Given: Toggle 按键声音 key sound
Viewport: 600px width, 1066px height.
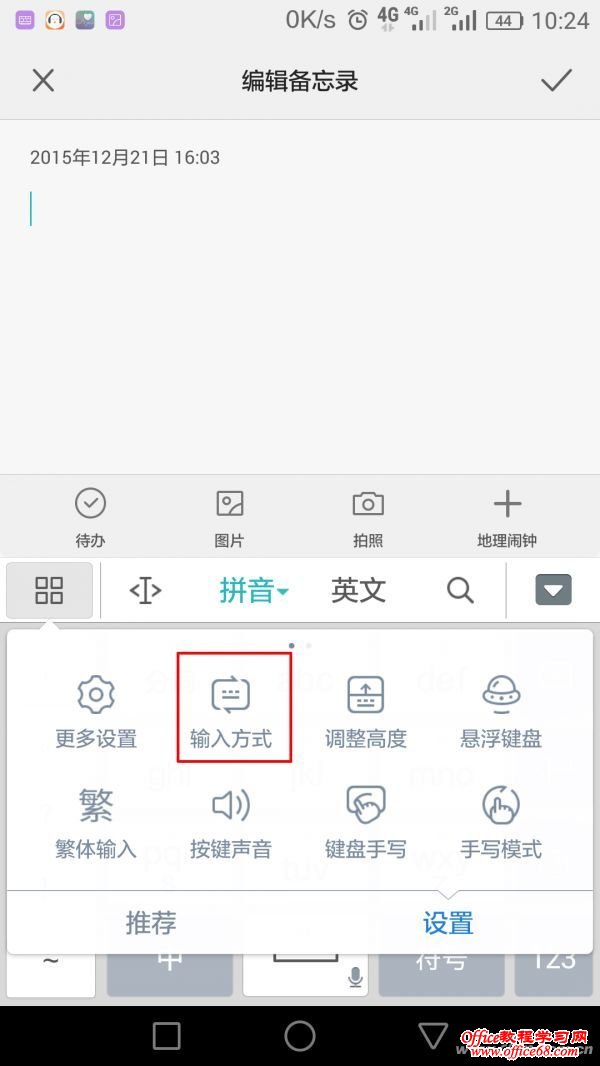Looking at the screenshot, I should pos(231,822).
